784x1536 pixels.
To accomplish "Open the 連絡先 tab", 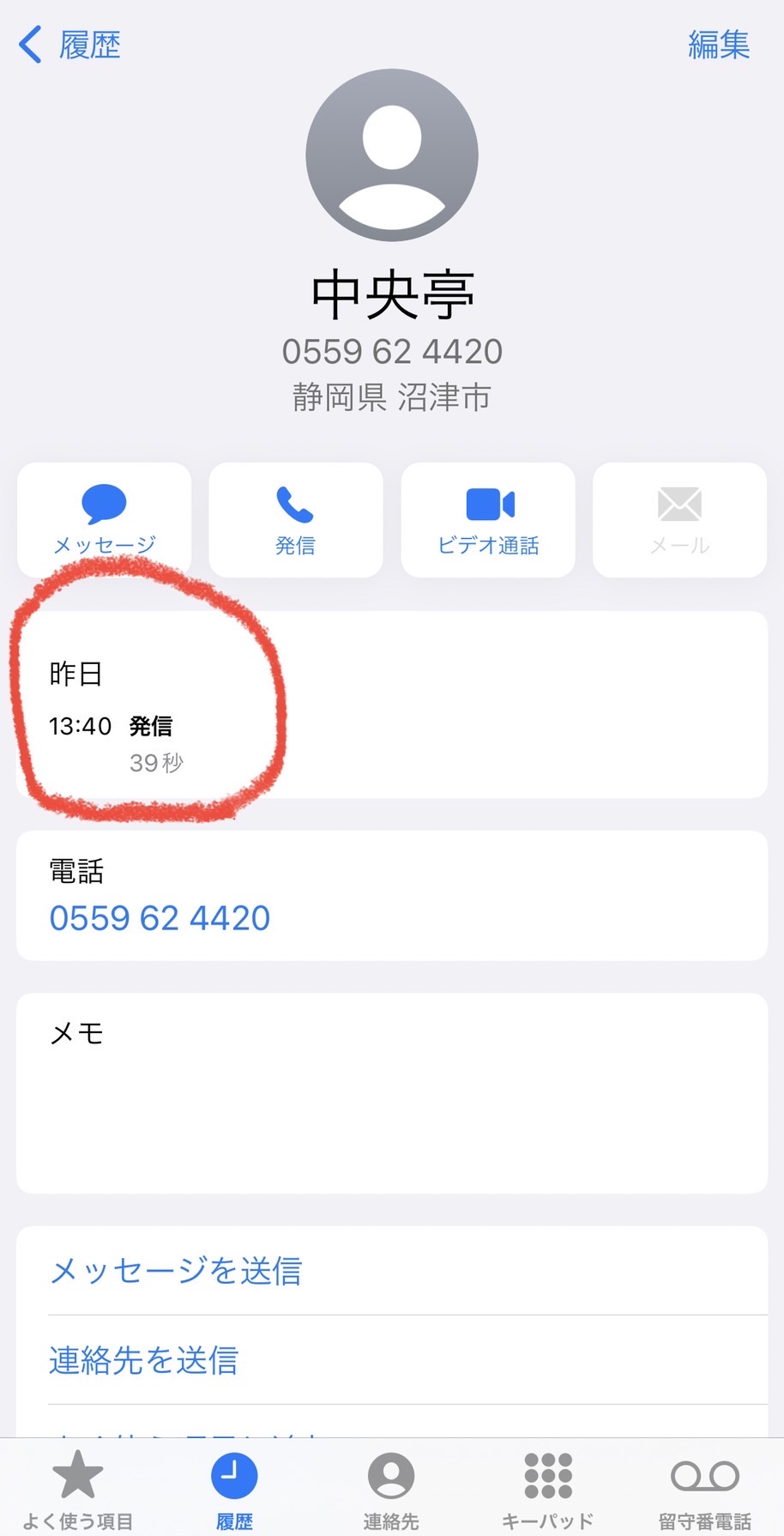I will [391, 1491].
